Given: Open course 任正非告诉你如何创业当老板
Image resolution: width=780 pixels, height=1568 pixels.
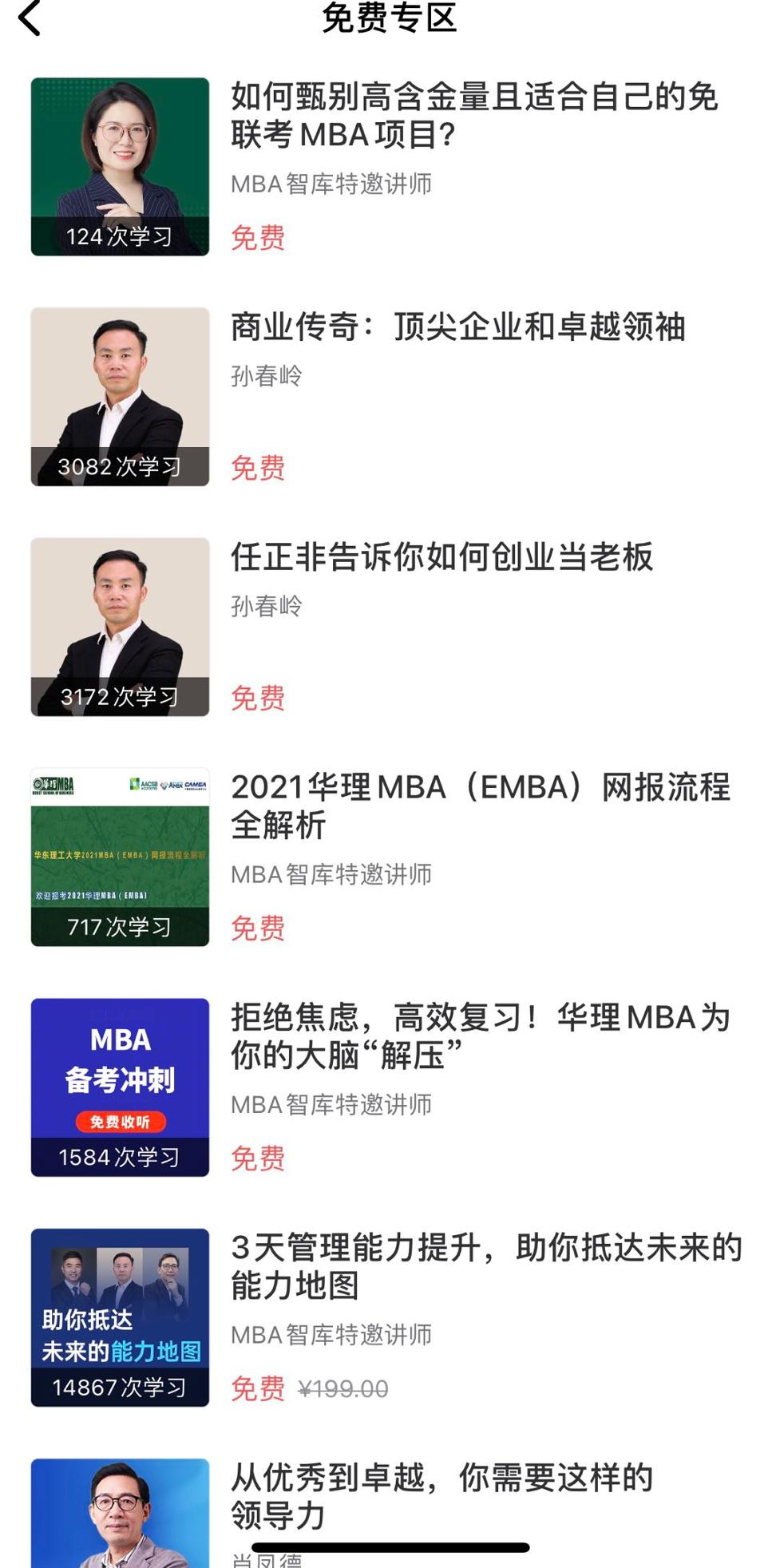Looking at the screenshot, I should pyautogui.click(x=441, y=557).
